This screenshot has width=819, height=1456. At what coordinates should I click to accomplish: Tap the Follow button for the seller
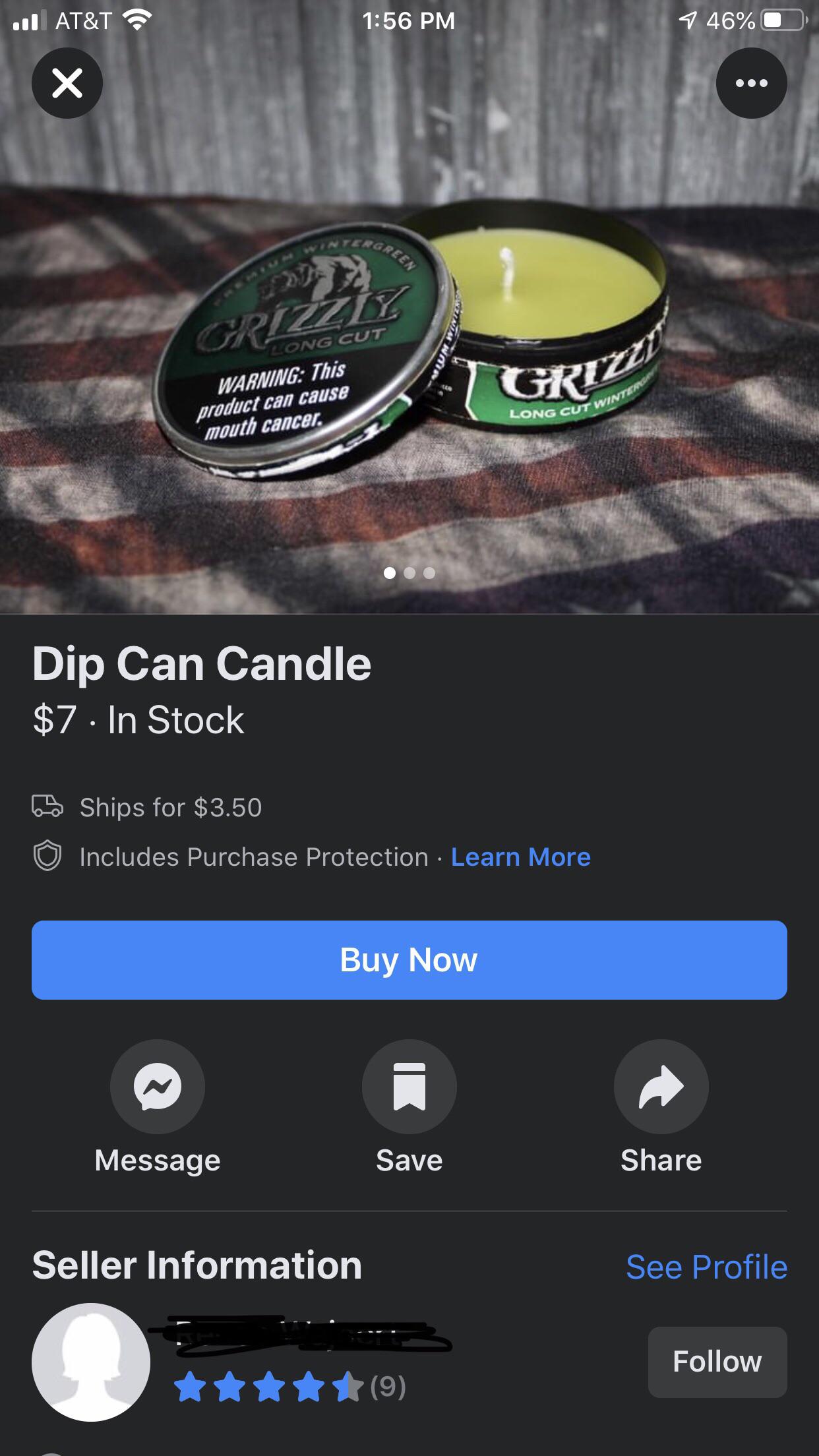point(717,1361)
